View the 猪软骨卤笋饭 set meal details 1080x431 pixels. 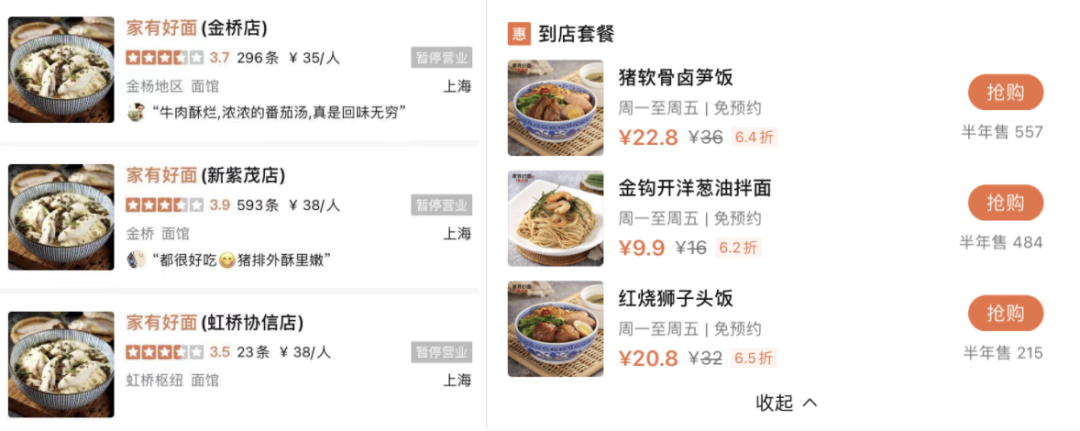(675, 78)
